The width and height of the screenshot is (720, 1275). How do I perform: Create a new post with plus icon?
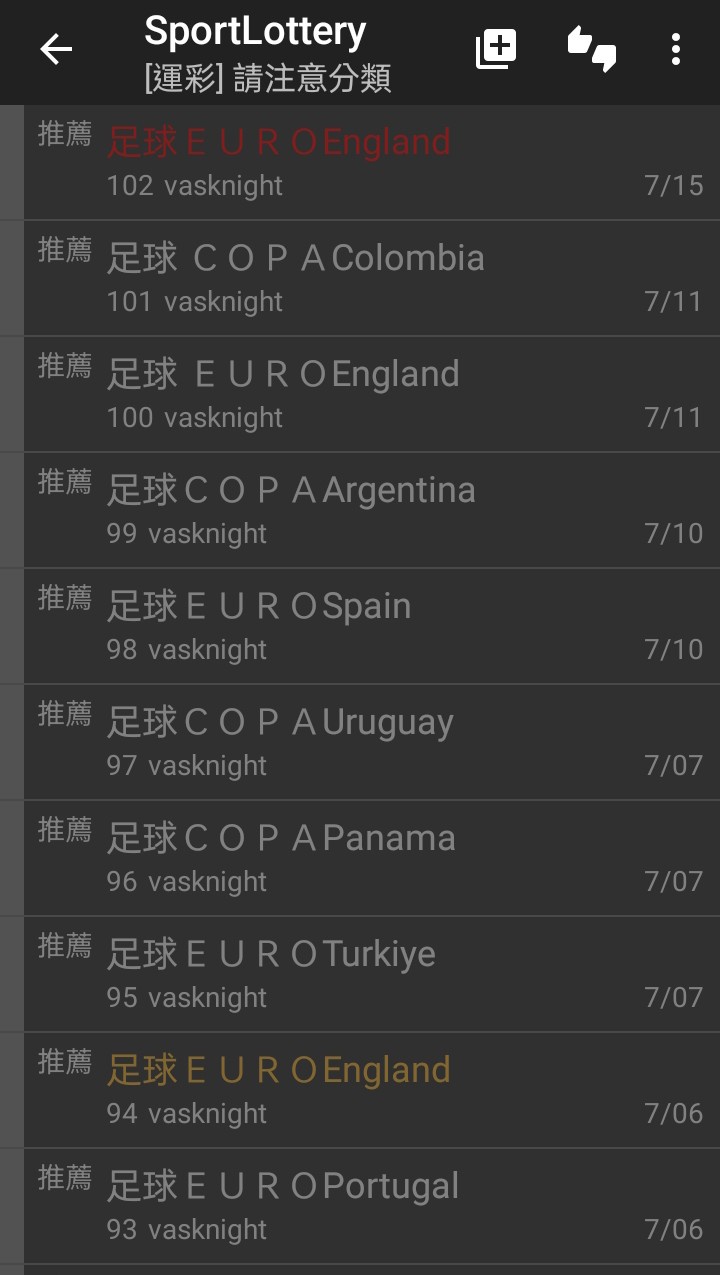click(x=496, y=49)
